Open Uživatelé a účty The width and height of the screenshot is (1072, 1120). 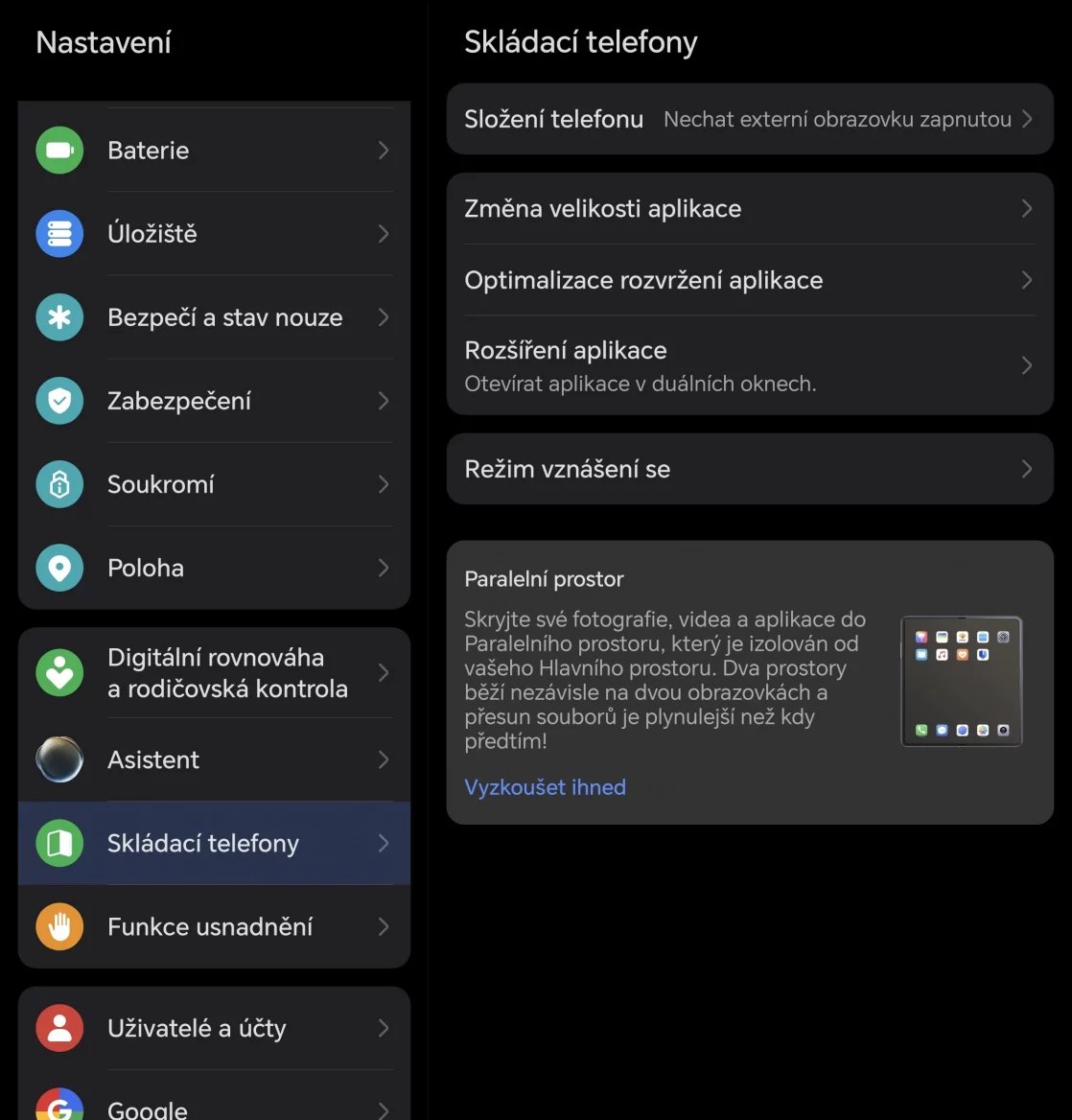pyautogui.click(x=214, y=1028)
